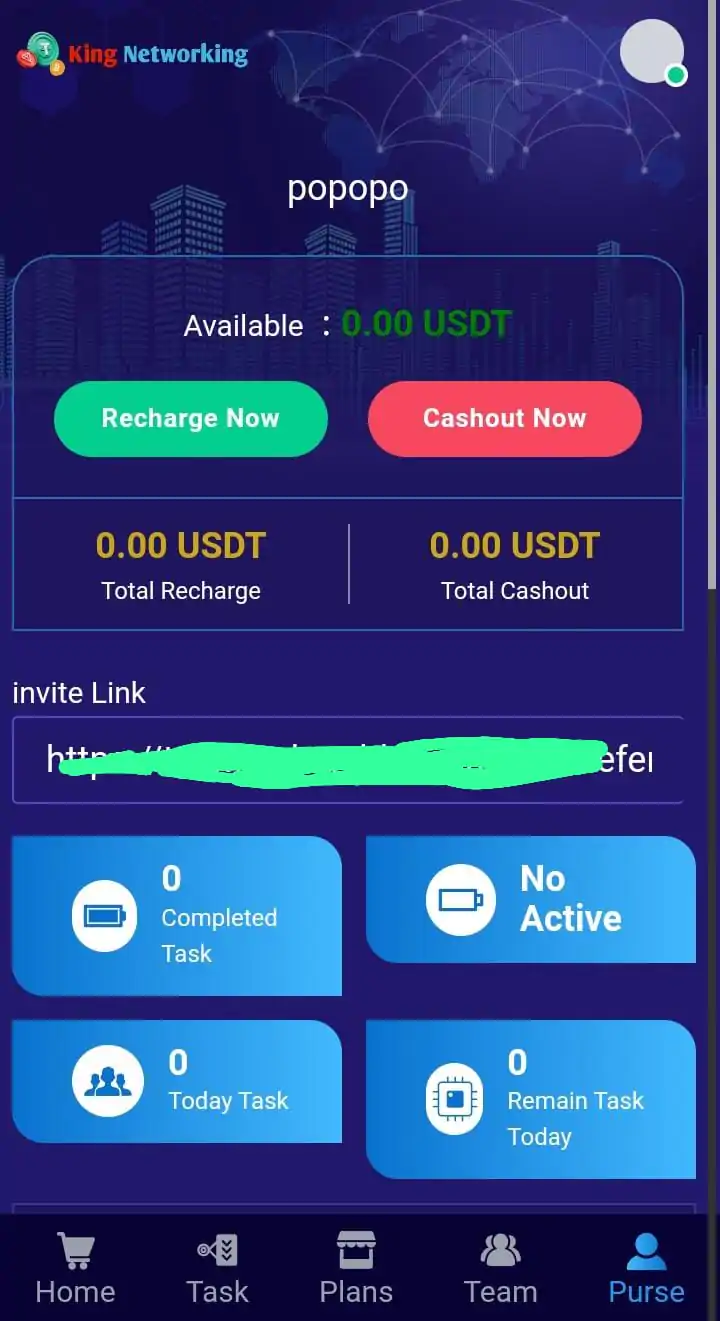Switch to the Team tab

click(500, 1268)
